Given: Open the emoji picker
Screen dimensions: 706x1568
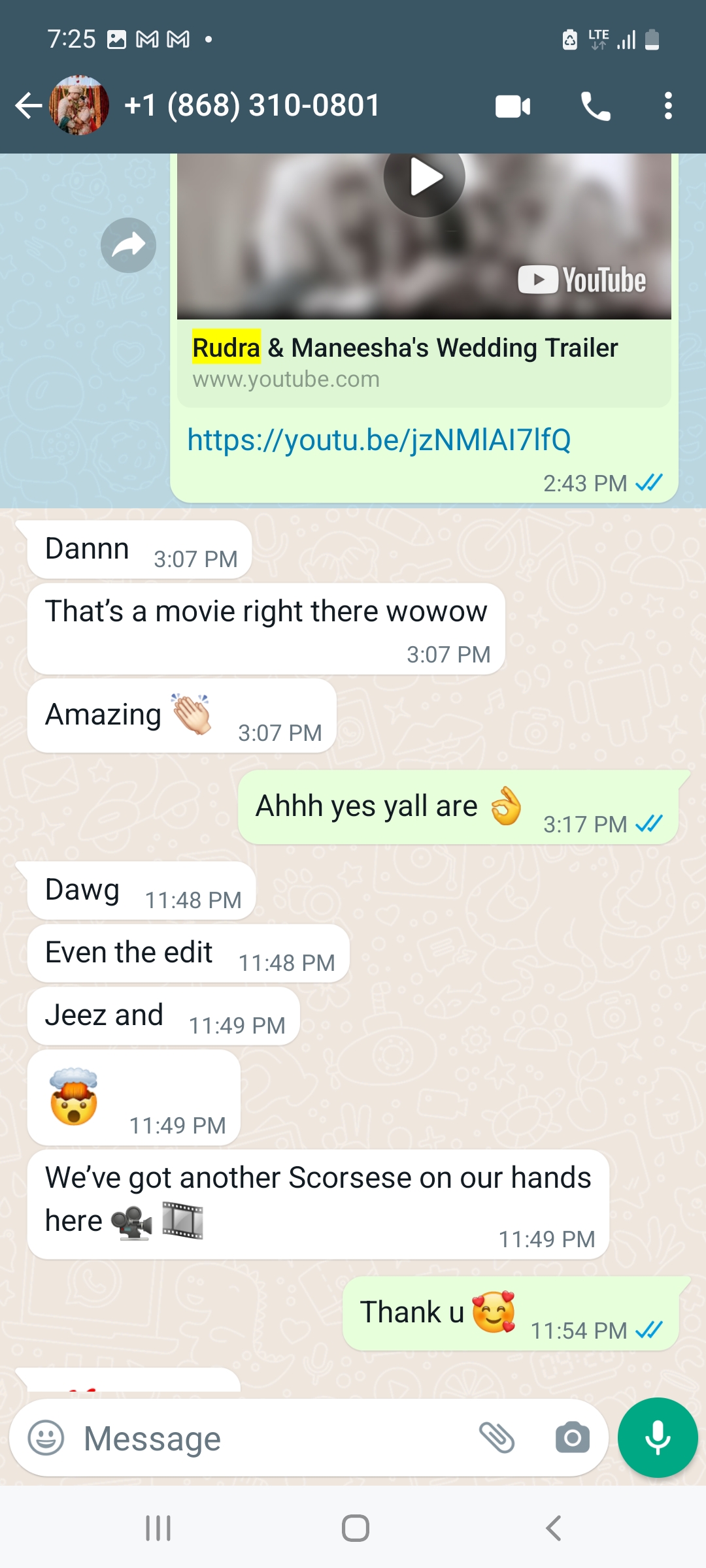Looking at the screenshot, I should 46,1438.
